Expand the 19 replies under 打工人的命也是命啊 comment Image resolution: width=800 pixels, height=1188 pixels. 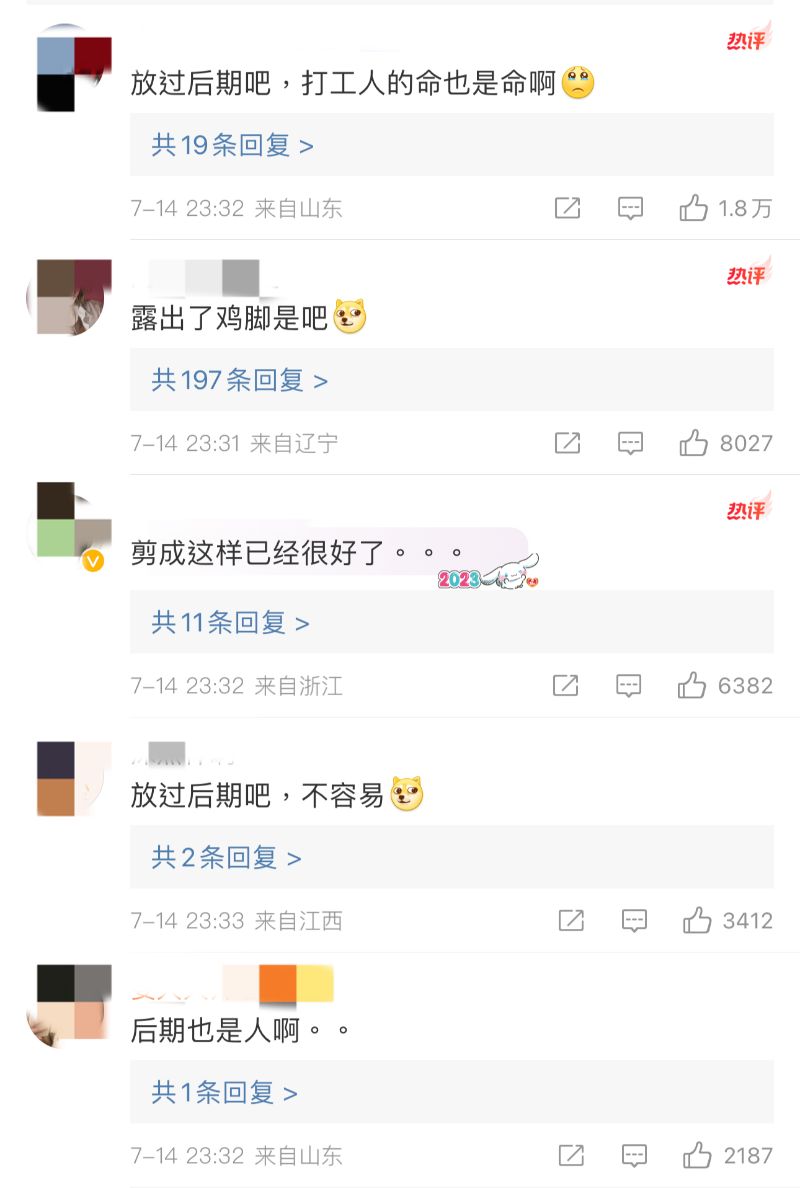pos(233,146)
